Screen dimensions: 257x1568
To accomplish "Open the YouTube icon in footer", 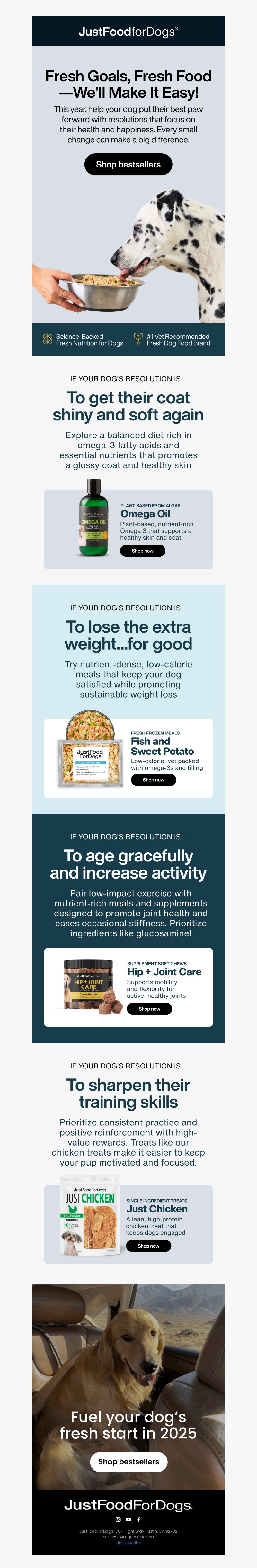I will coord(128,1519).
